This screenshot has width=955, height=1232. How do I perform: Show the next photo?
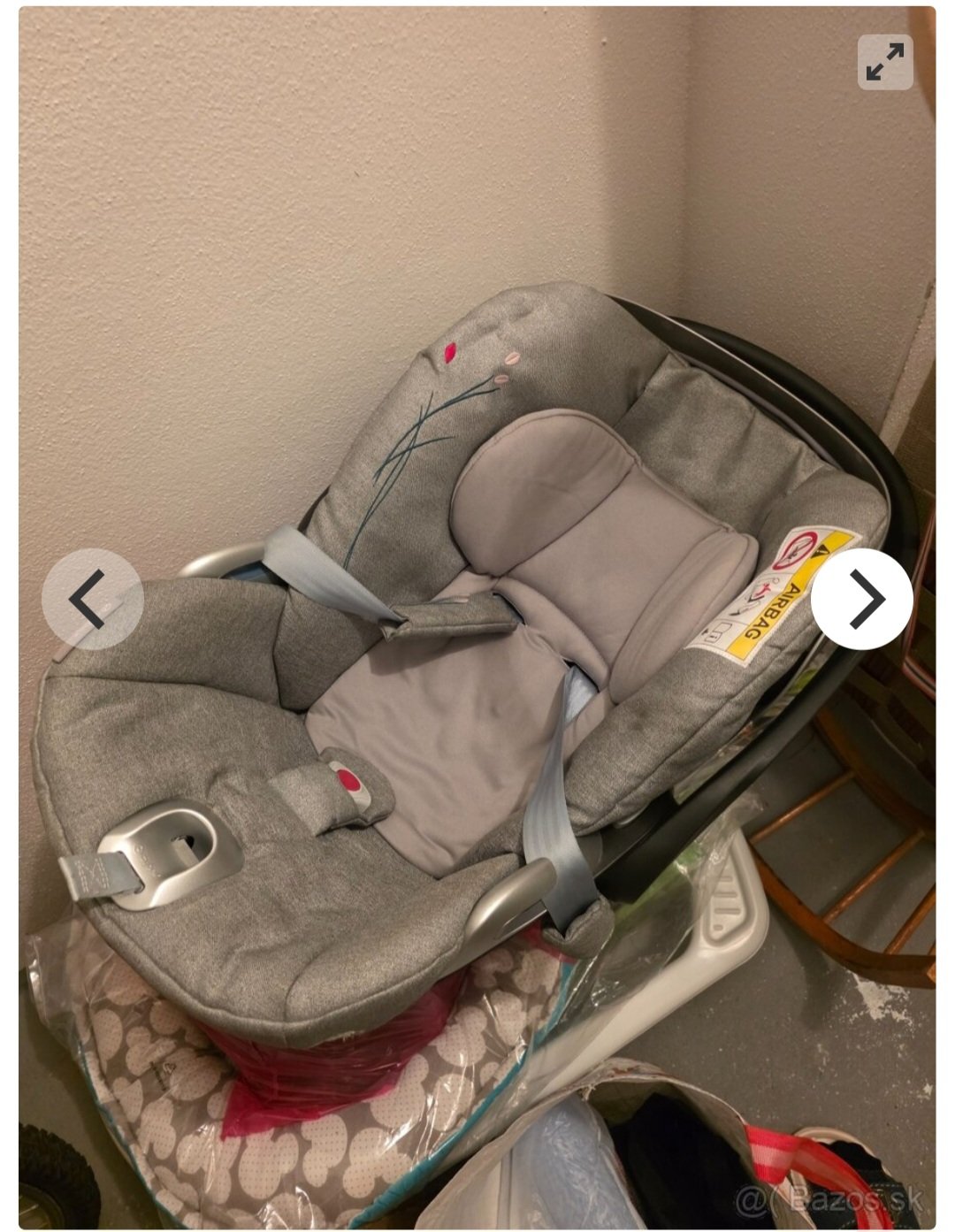[x=862, y=600]
